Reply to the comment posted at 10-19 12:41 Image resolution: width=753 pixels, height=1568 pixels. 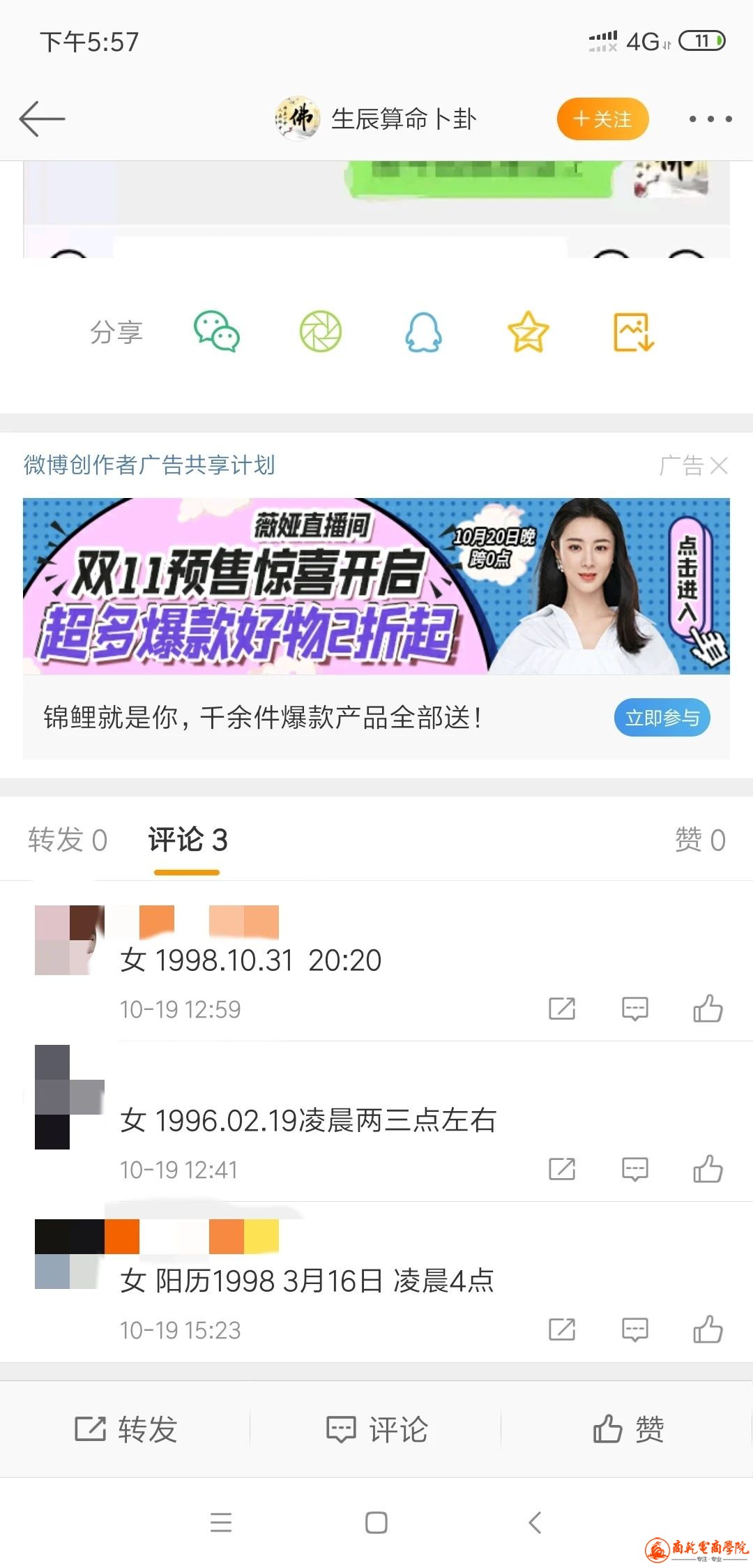[634, 1169]
